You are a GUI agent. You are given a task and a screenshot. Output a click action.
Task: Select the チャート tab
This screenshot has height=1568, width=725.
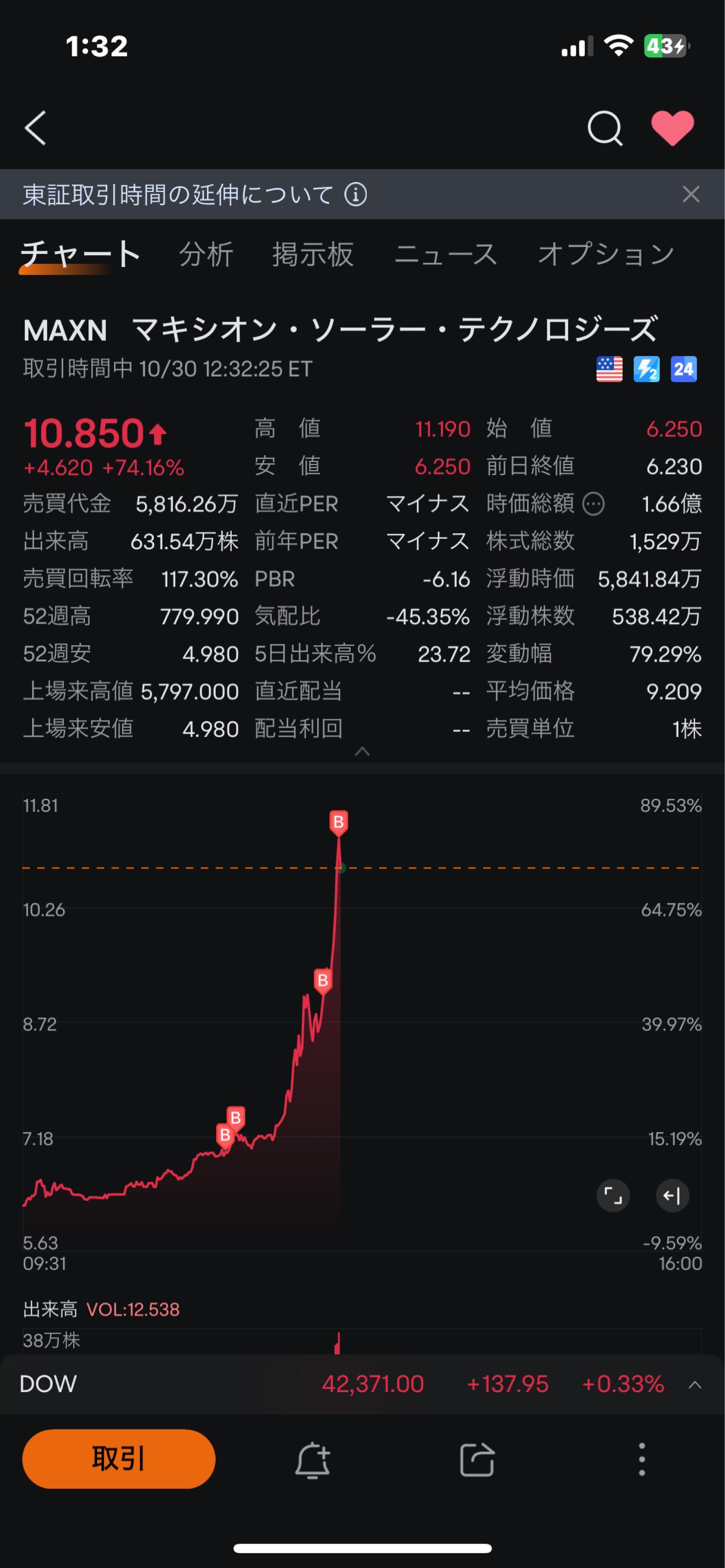[x=80, y=254]
